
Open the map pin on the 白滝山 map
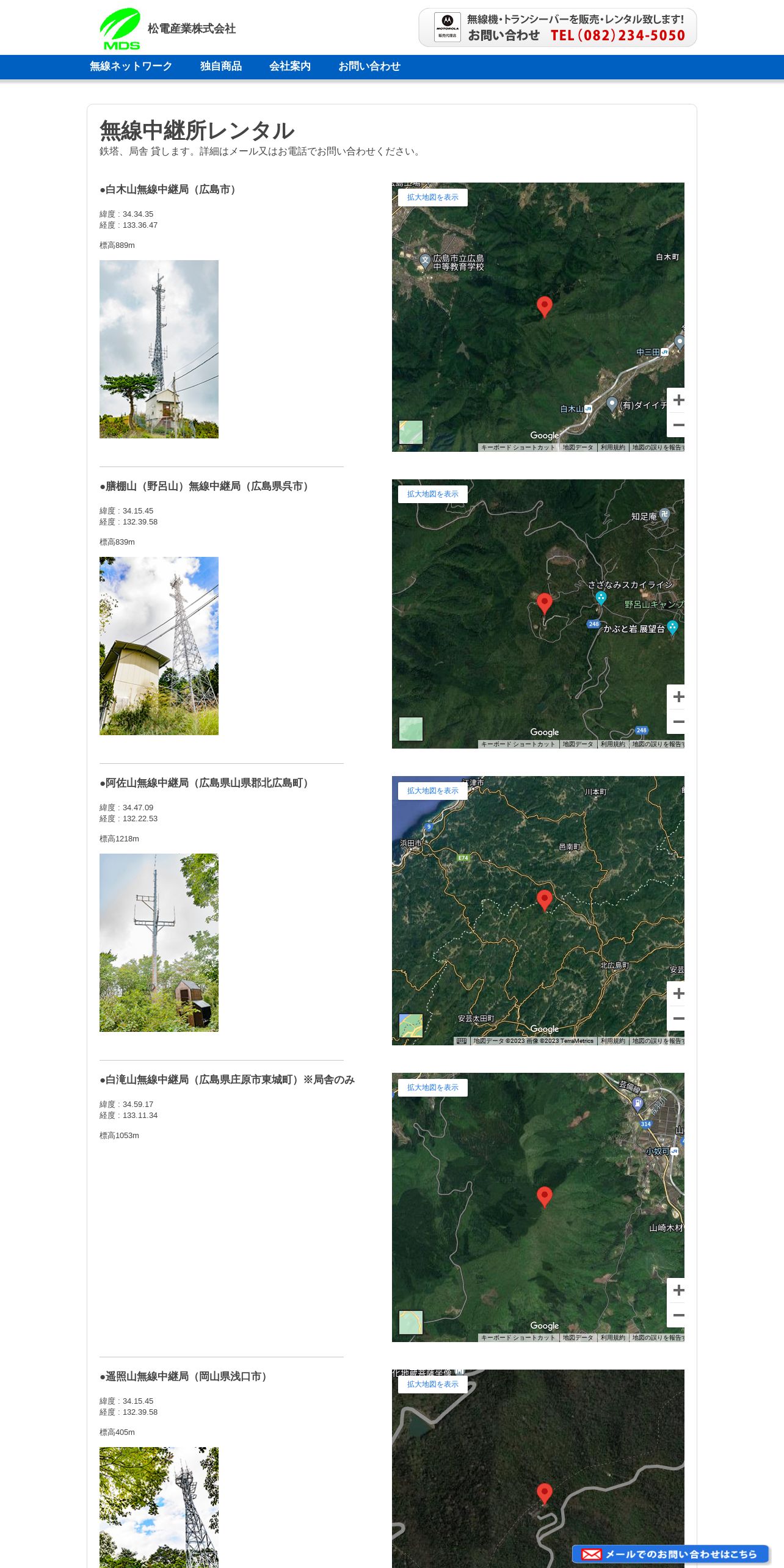tap(544, 1197)
